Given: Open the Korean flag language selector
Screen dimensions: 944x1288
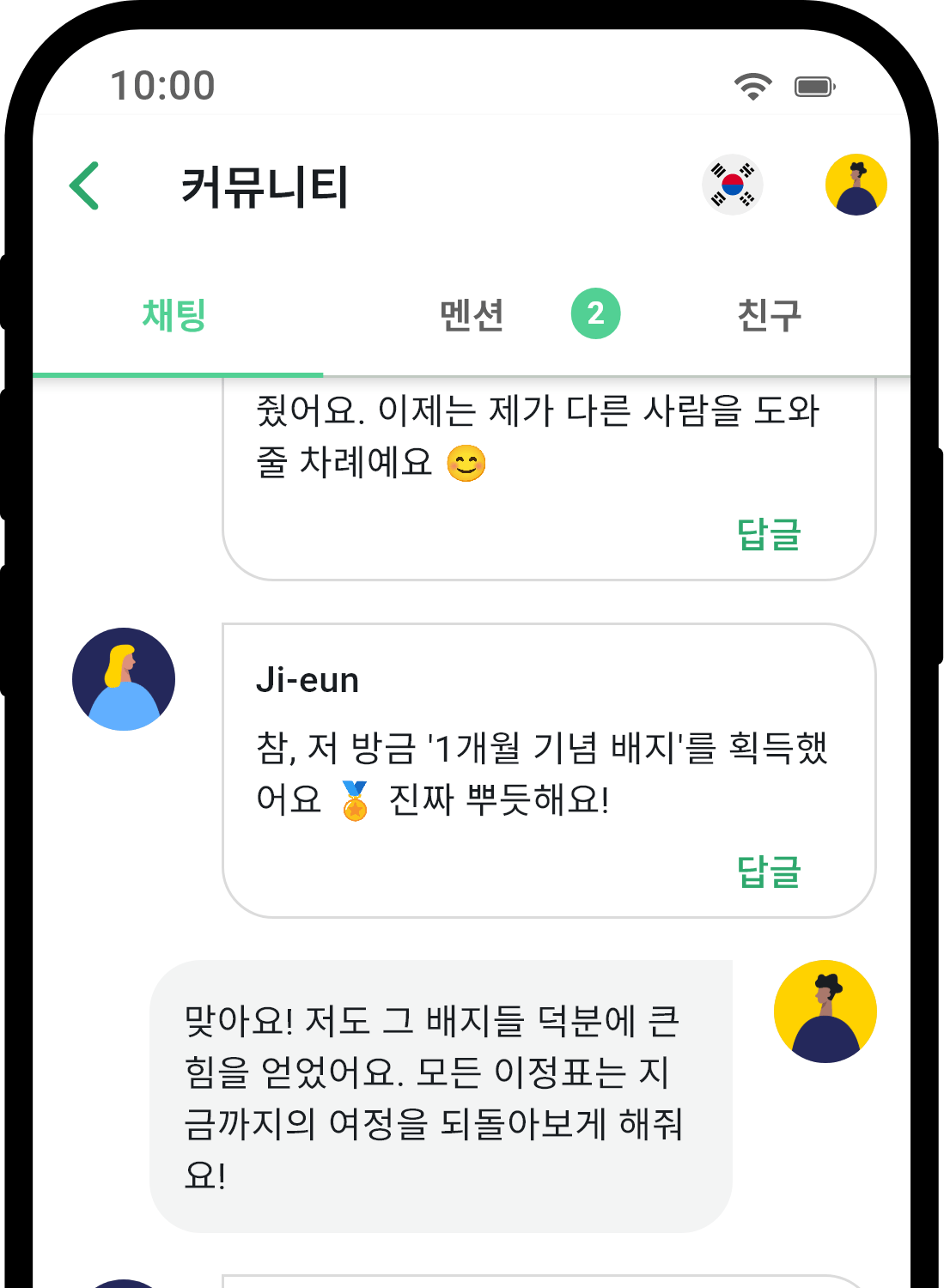Looking at the screenshot, I should tap(732, 185).
